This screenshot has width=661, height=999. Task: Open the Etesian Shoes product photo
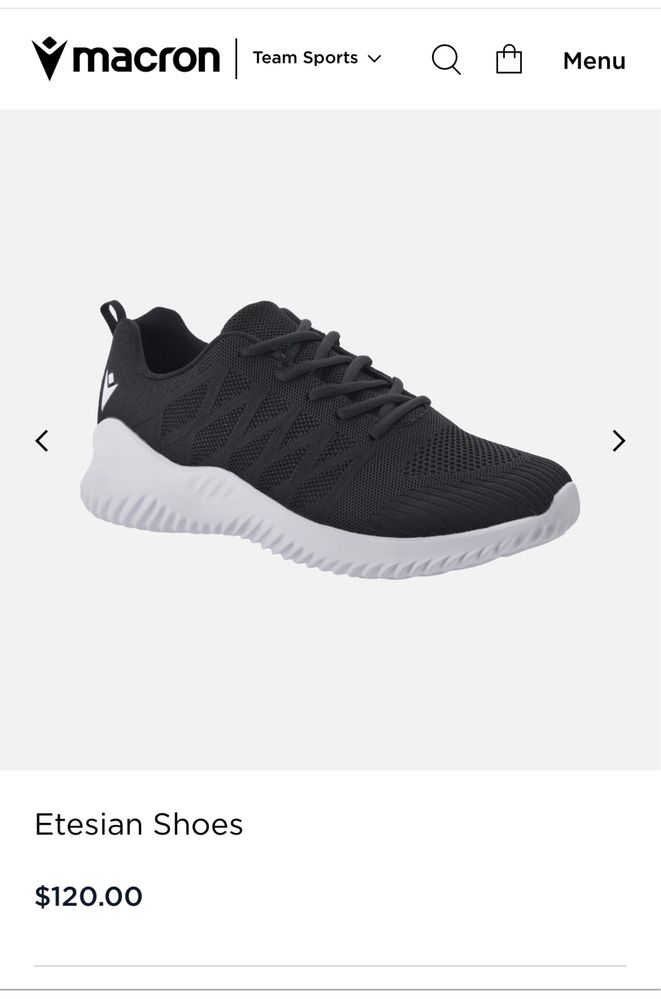(330, 440)
